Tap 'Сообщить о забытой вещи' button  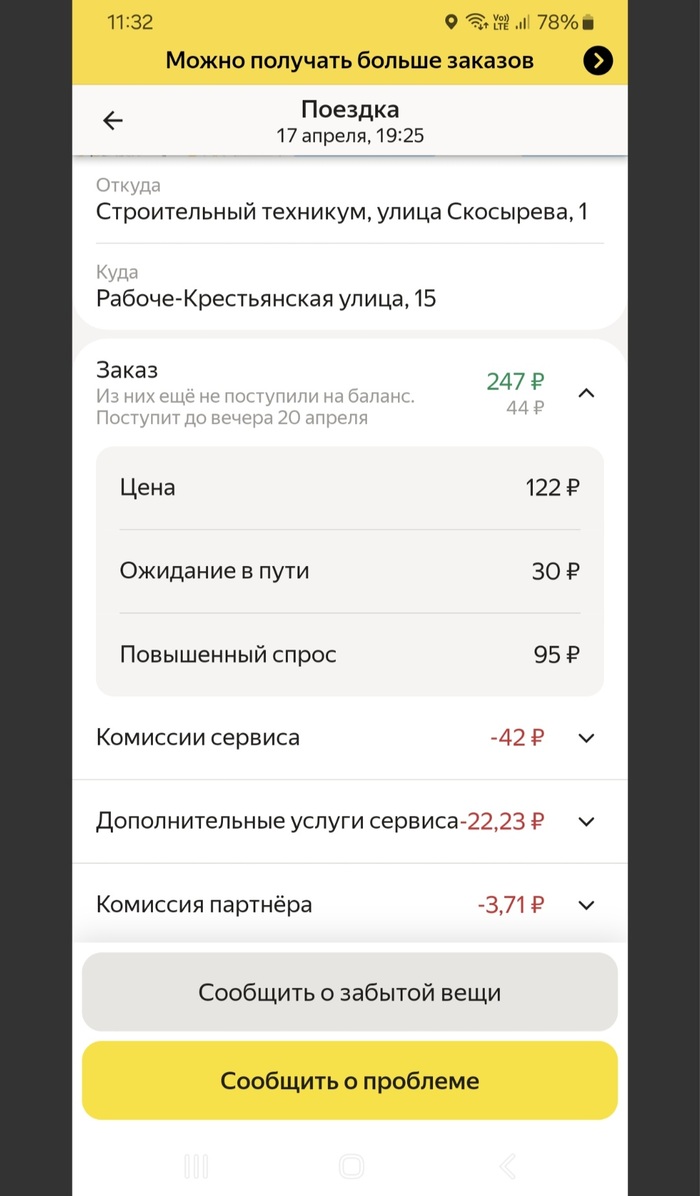[x=349, y=992]
